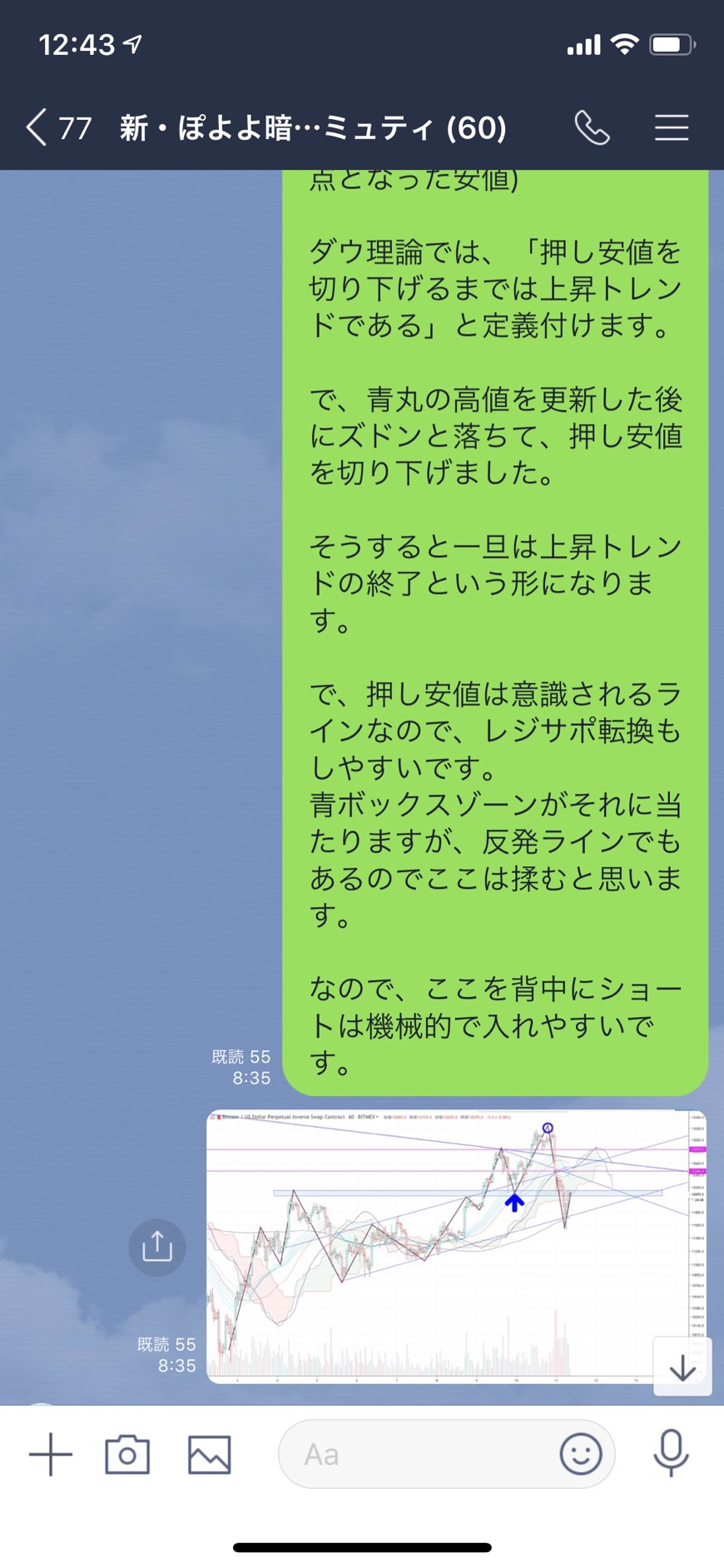724x1568 pixels.
Task: Open the chat menu (three lines)
Action: [x=671, y=128]
